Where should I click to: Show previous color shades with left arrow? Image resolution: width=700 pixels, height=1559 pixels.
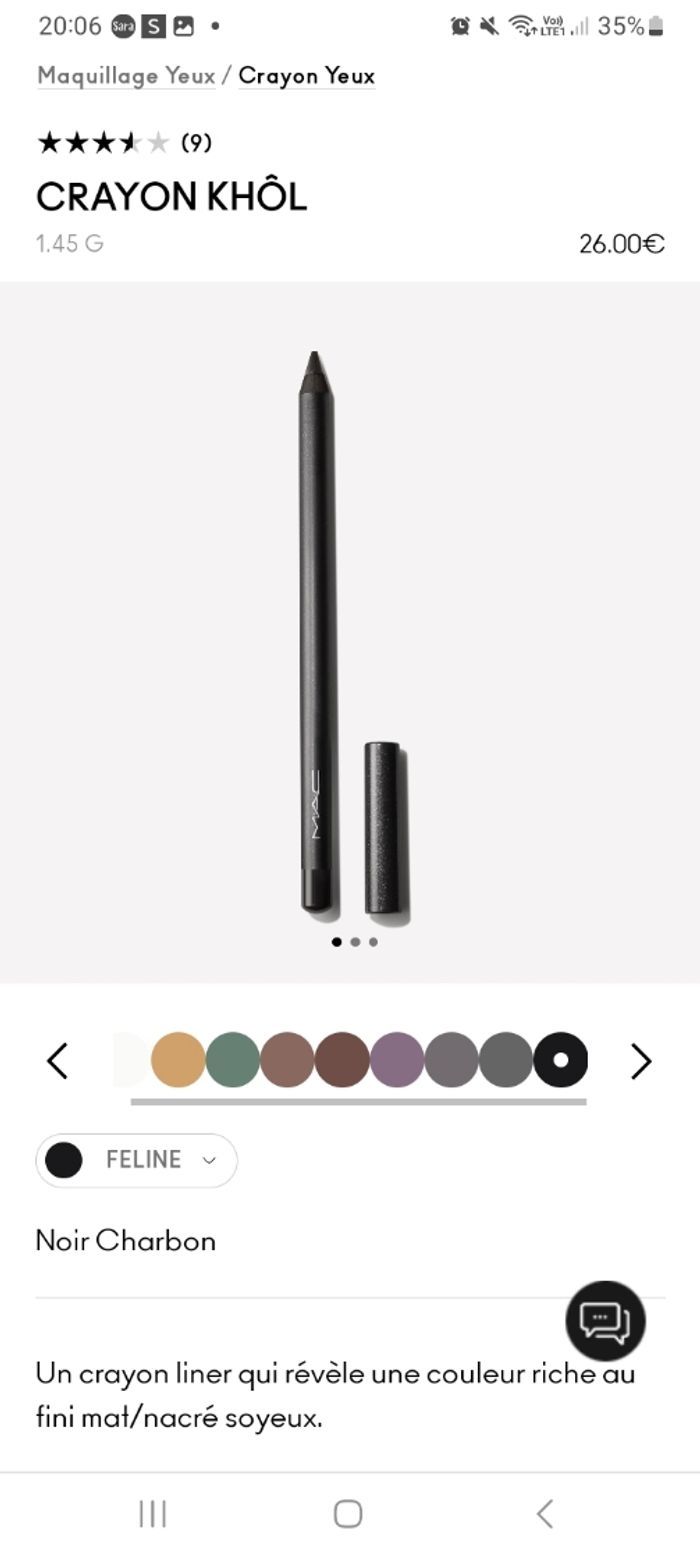58,1061
